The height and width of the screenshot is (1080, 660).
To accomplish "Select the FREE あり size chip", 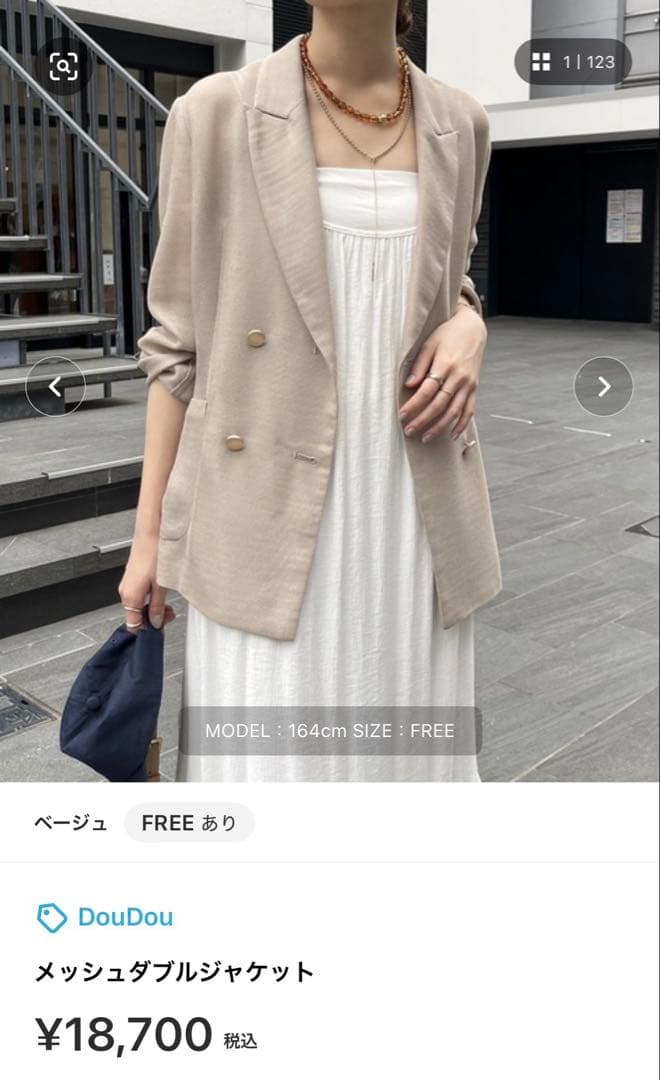I will (189, 823).
